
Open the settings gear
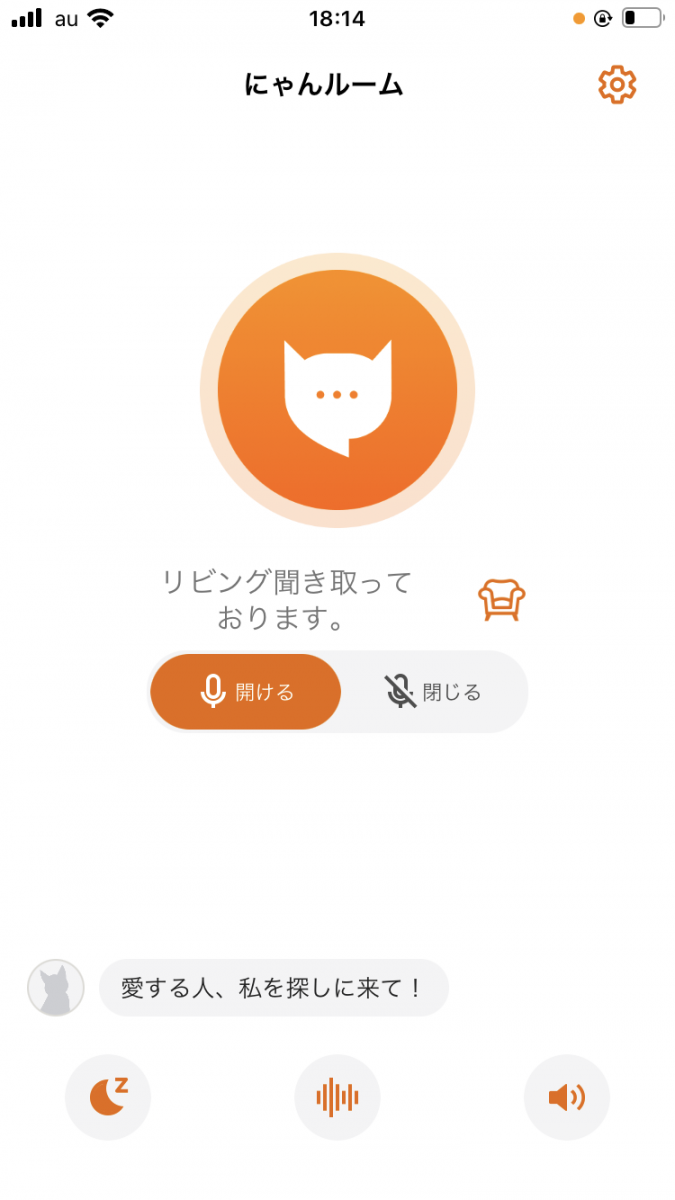point(617,85)
